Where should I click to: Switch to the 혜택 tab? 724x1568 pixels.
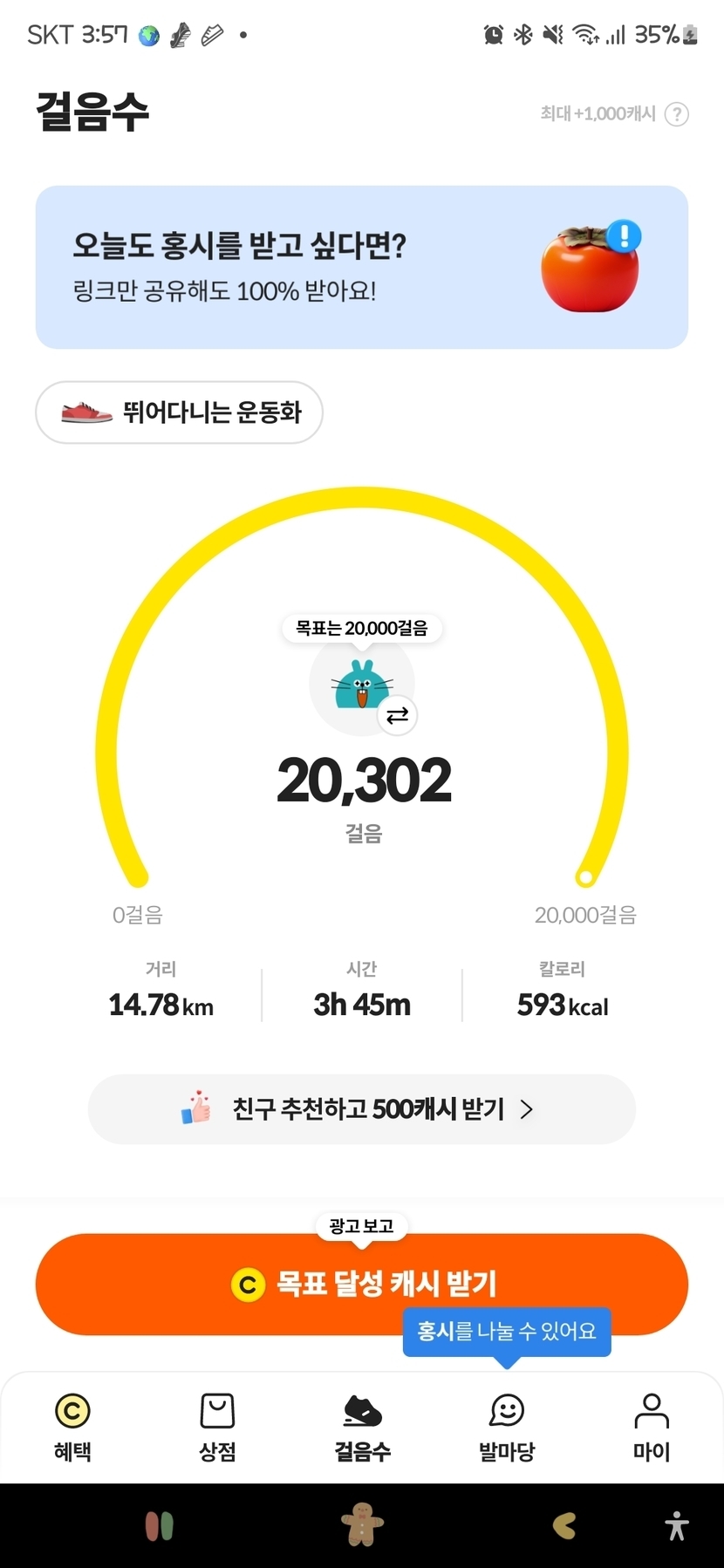pos(72,1427)
